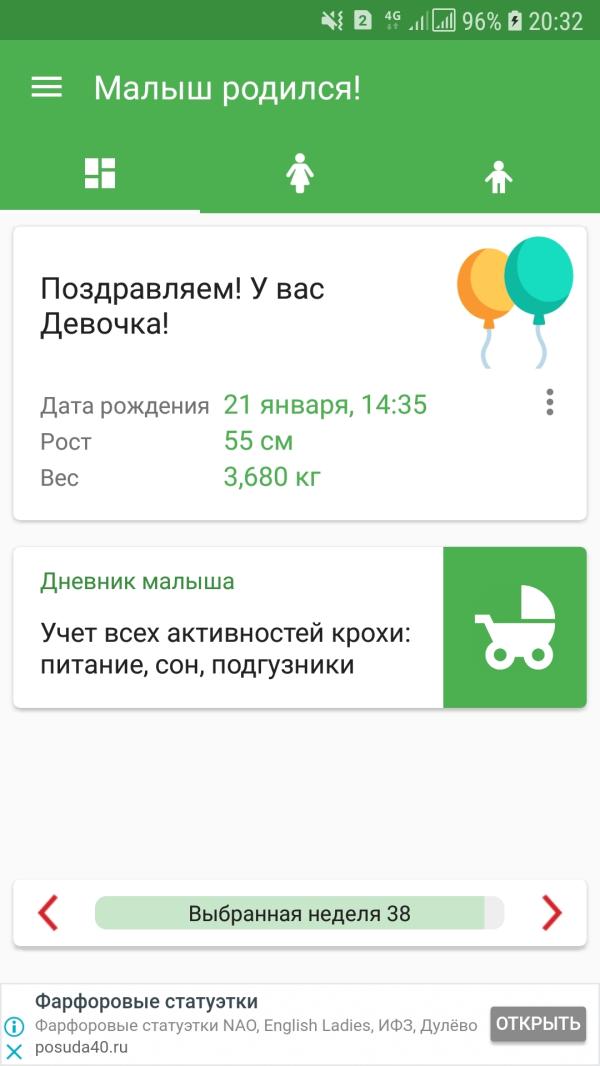Open birth details options menu
600x1066 pixels.
pos(549,402)
